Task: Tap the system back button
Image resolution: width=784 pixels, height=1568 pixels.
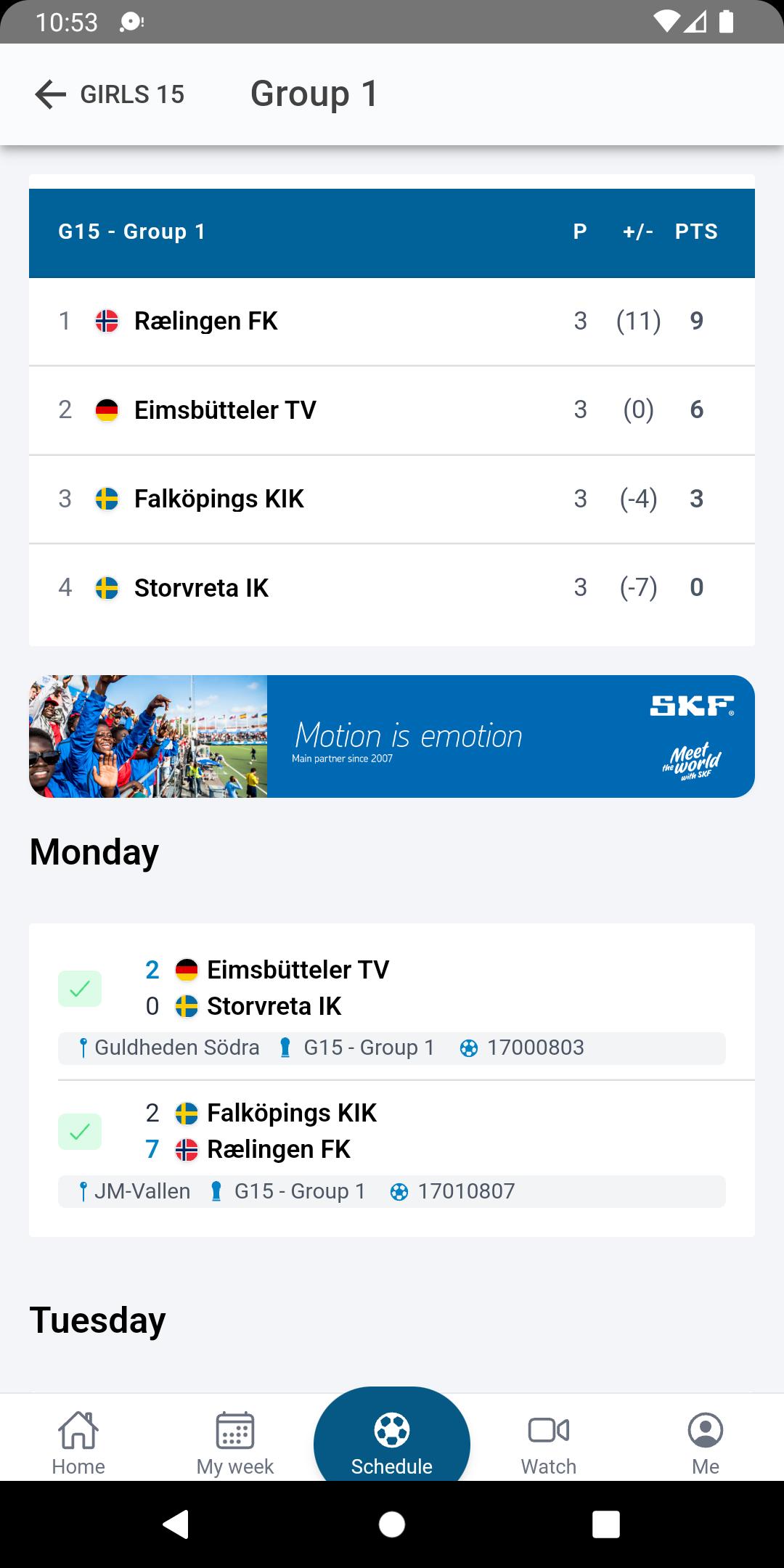Action: [176, 1524]
